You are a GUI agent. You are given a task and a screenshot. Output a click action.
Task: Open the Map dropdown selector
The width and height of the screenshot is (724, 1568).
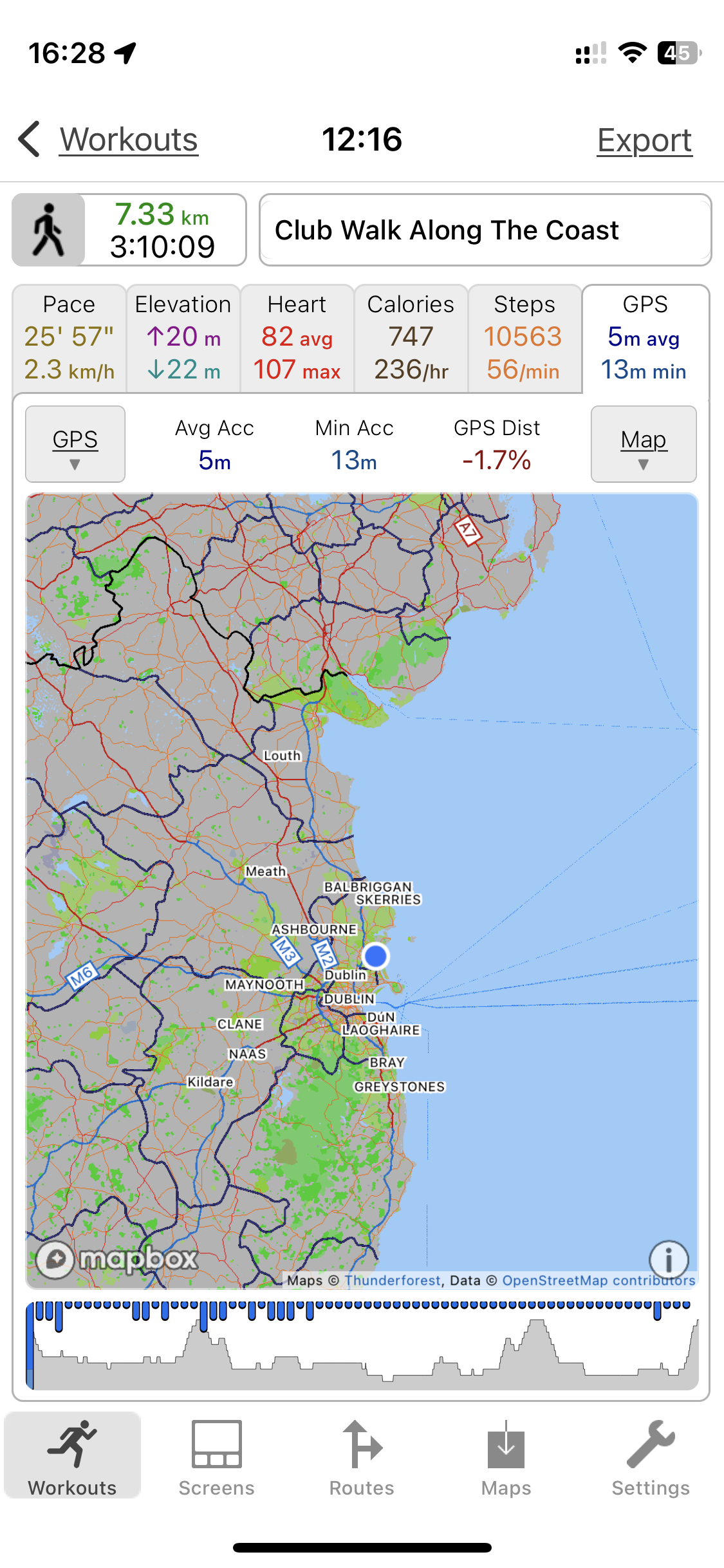(644, 444)
